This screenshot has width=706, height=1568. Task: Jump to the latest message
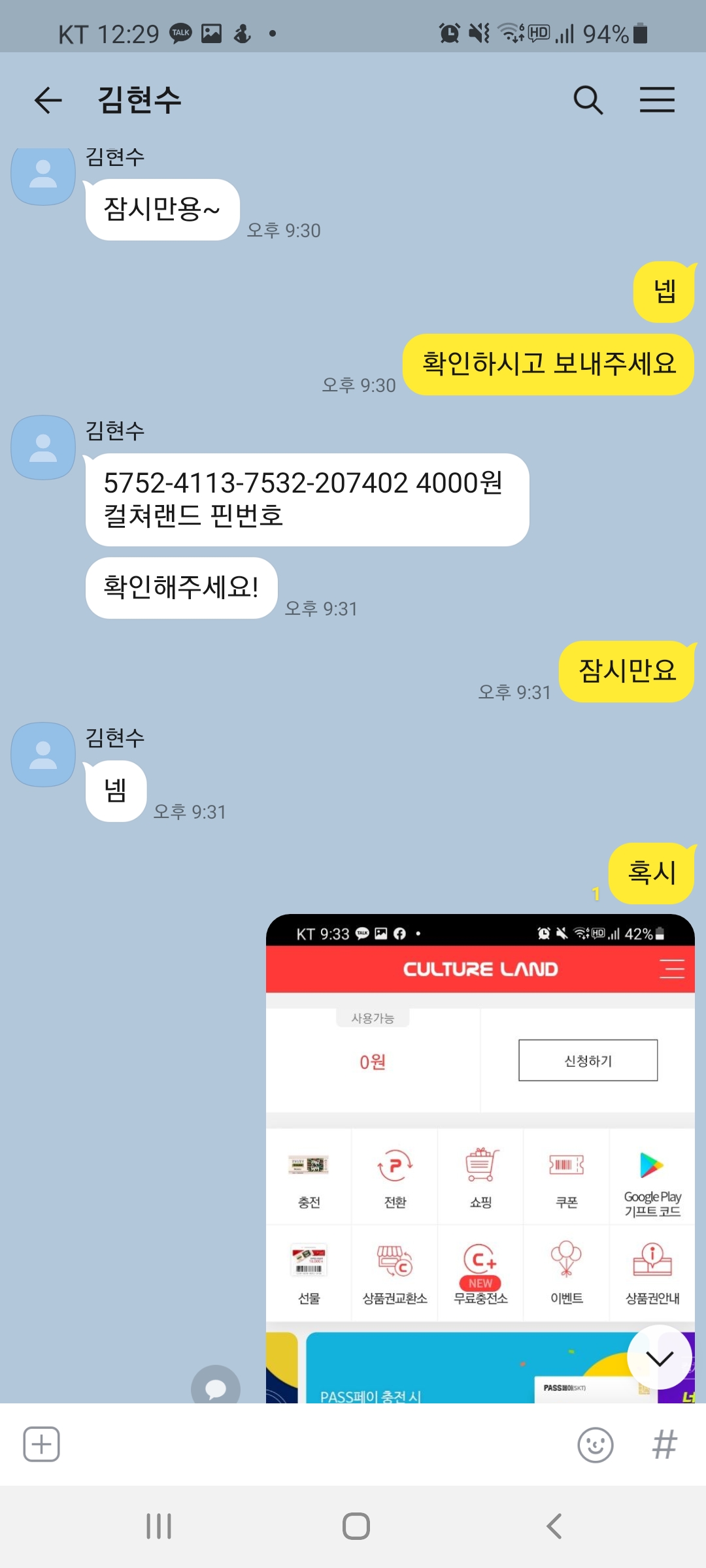point(659,1358)
